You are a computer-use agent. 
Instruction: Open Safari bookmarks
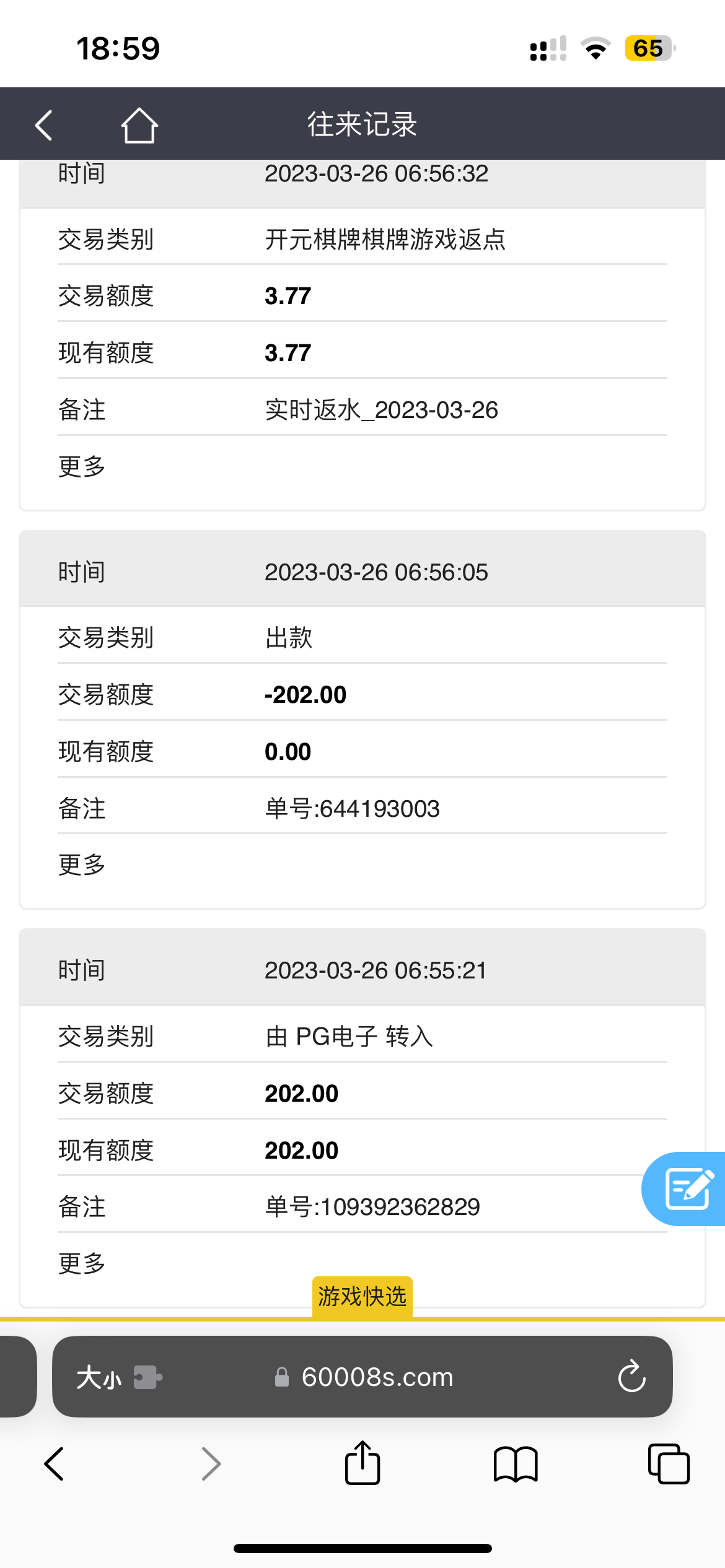tap(516, 1464)
